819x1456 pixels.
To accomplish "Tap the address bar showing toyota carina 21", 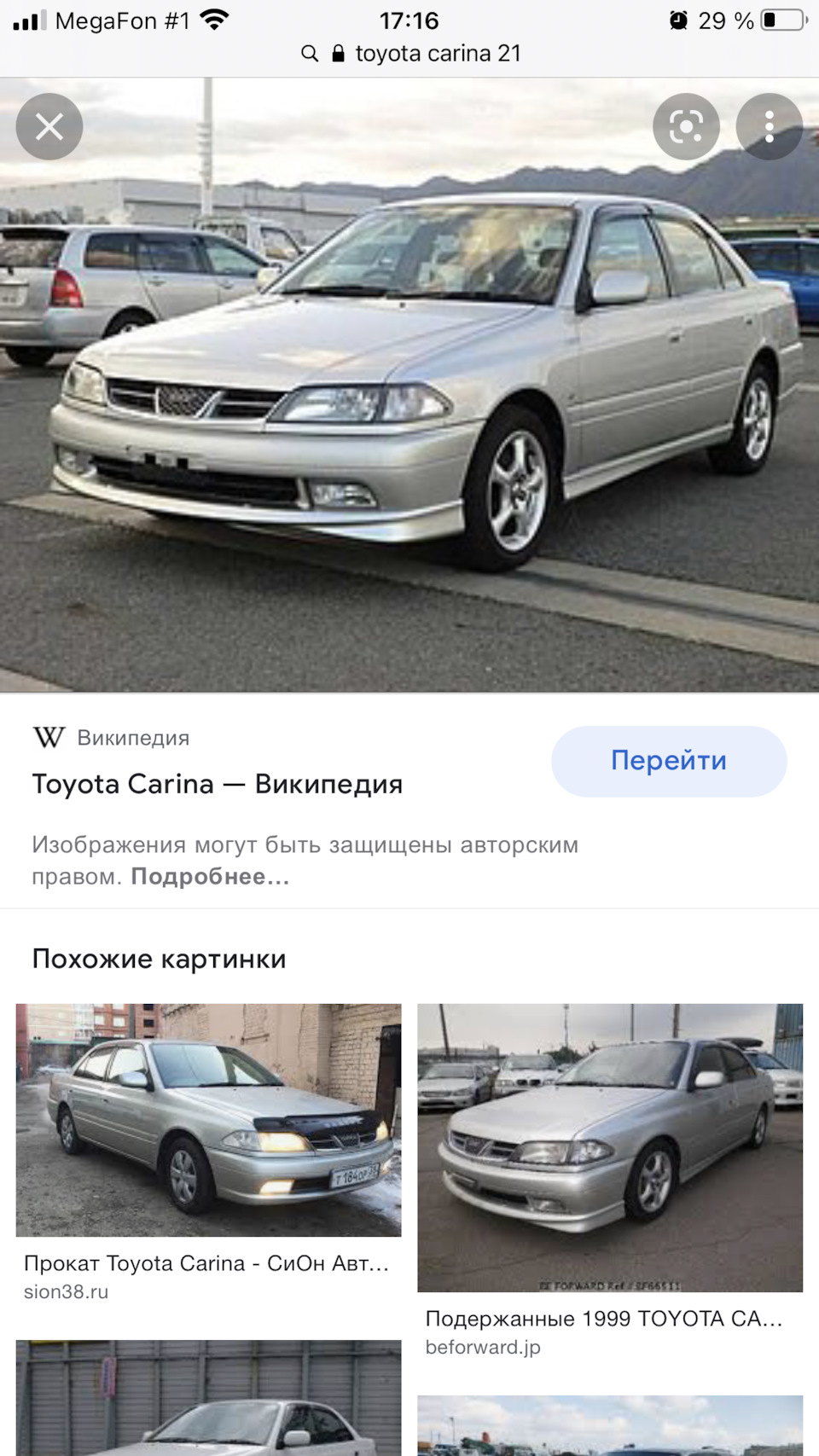I will pos(410,54).
